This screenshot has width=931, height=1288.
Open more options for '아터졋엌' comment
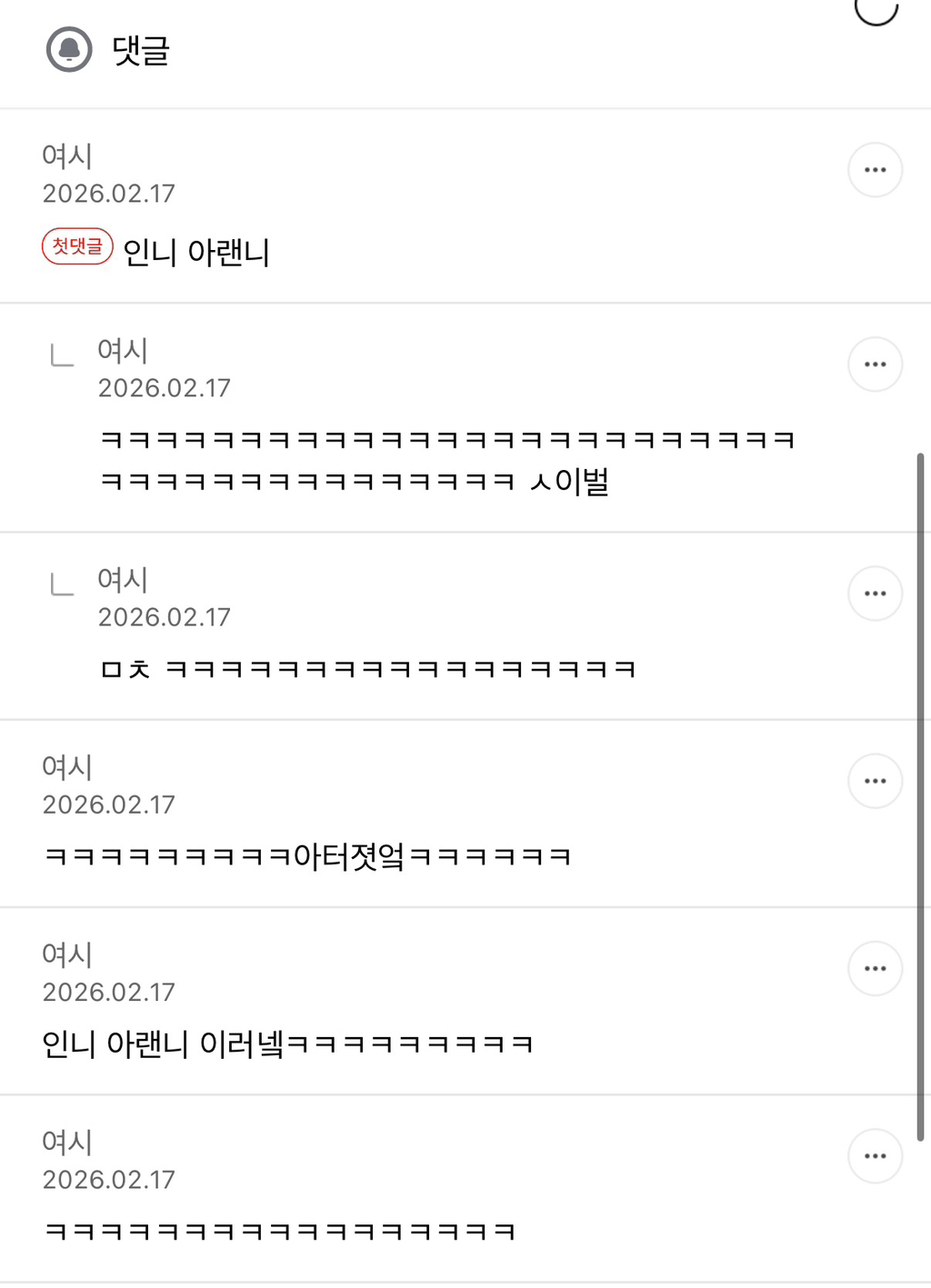876,781
